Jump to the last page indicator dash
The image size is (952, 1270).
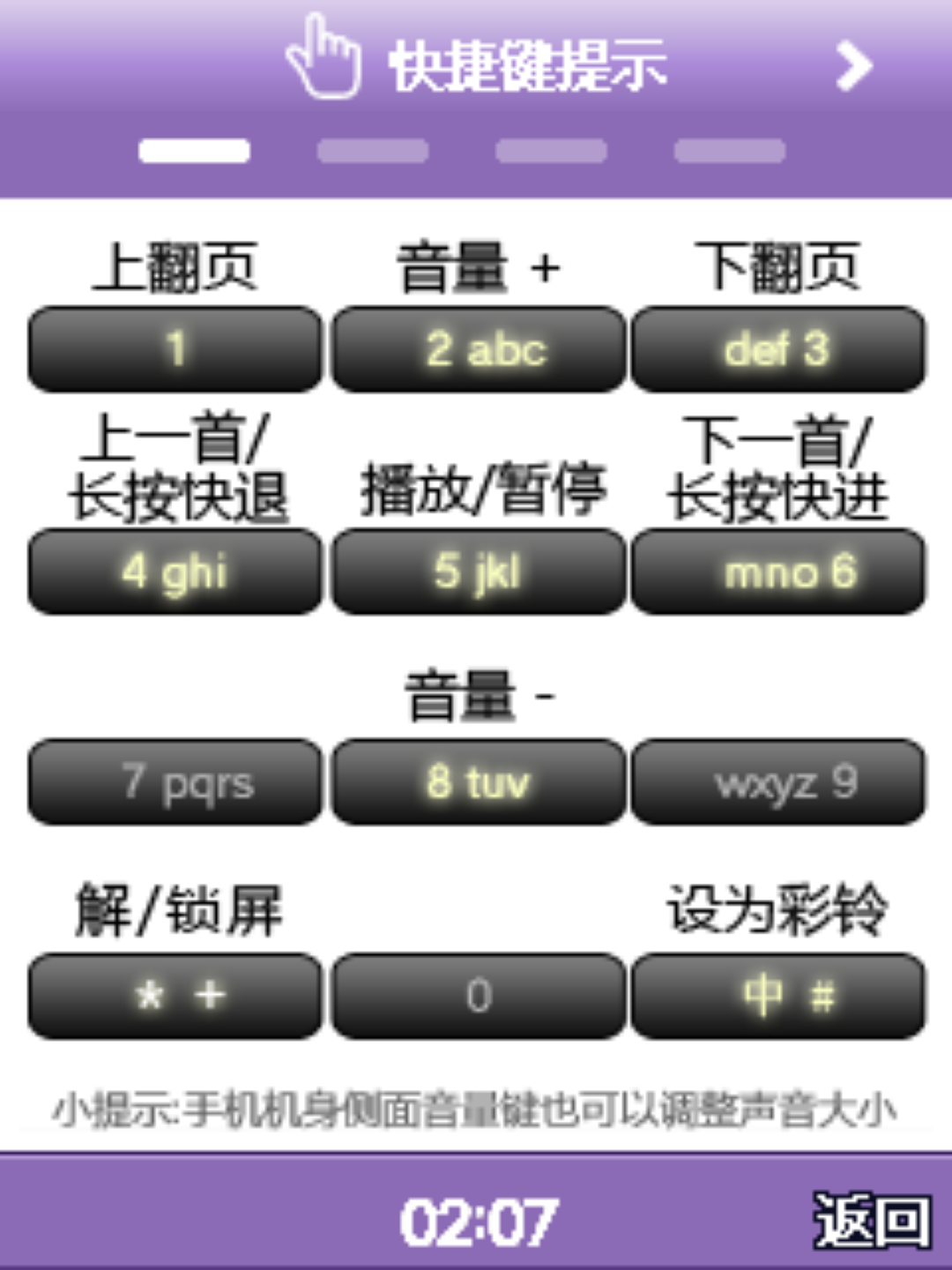(729, 151)
